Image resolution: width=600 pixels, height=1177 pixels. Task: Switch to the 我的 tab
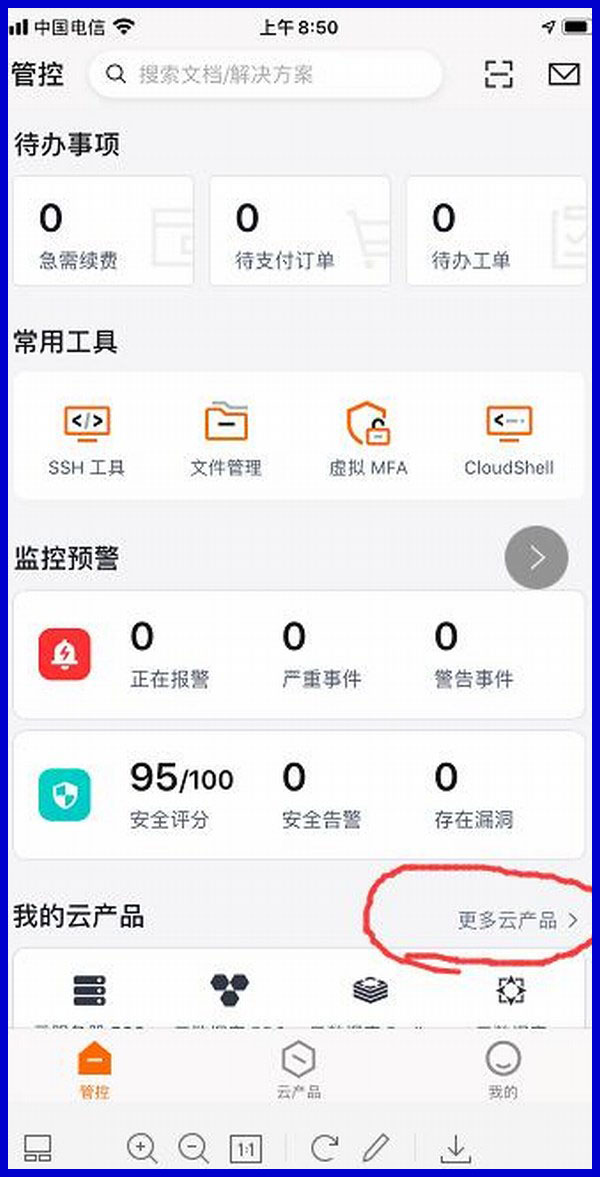[x=503, y=1069]
